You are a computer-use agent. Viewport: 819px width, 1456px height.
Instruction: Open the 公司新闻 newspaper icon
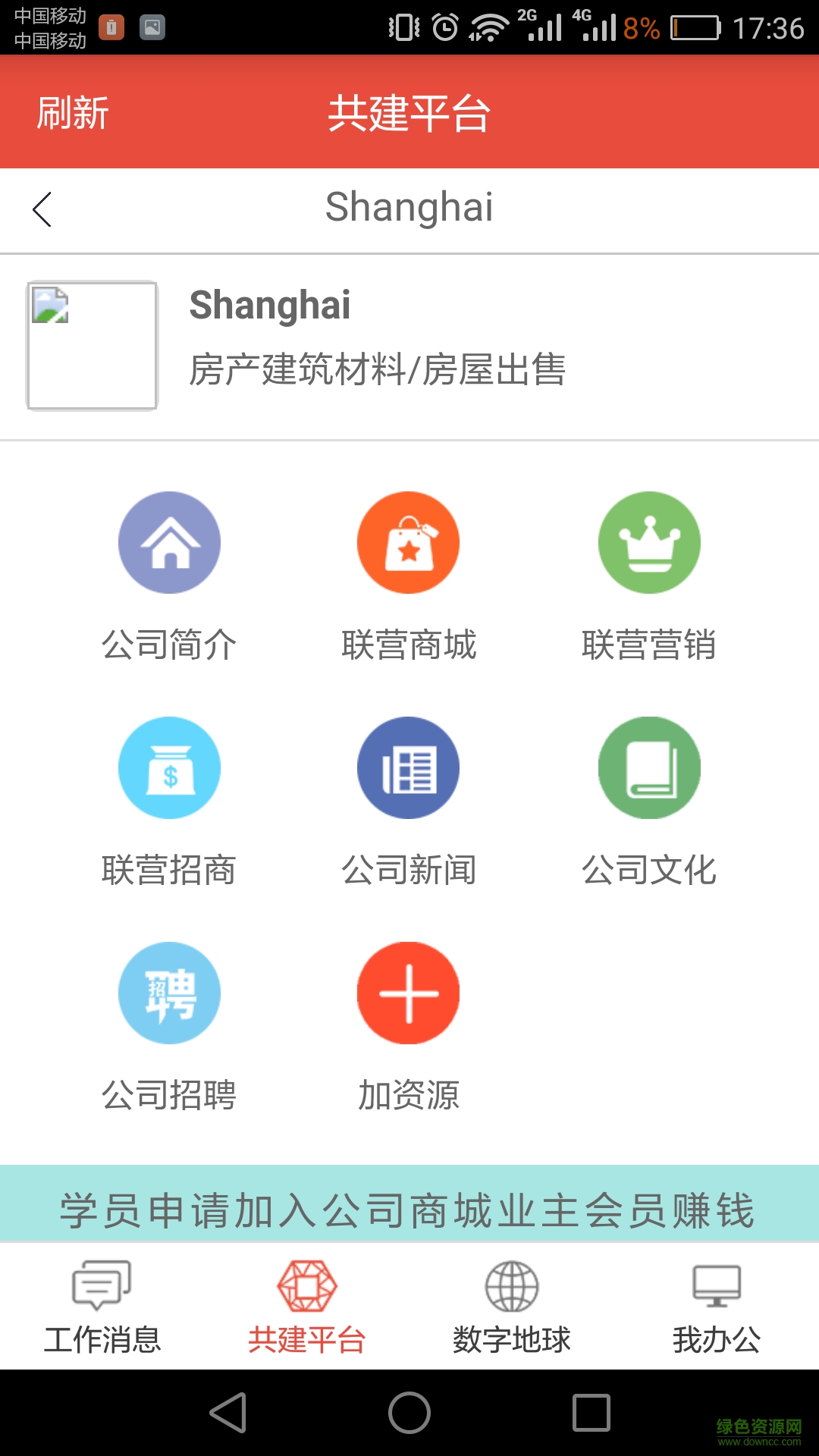(409, 767)
